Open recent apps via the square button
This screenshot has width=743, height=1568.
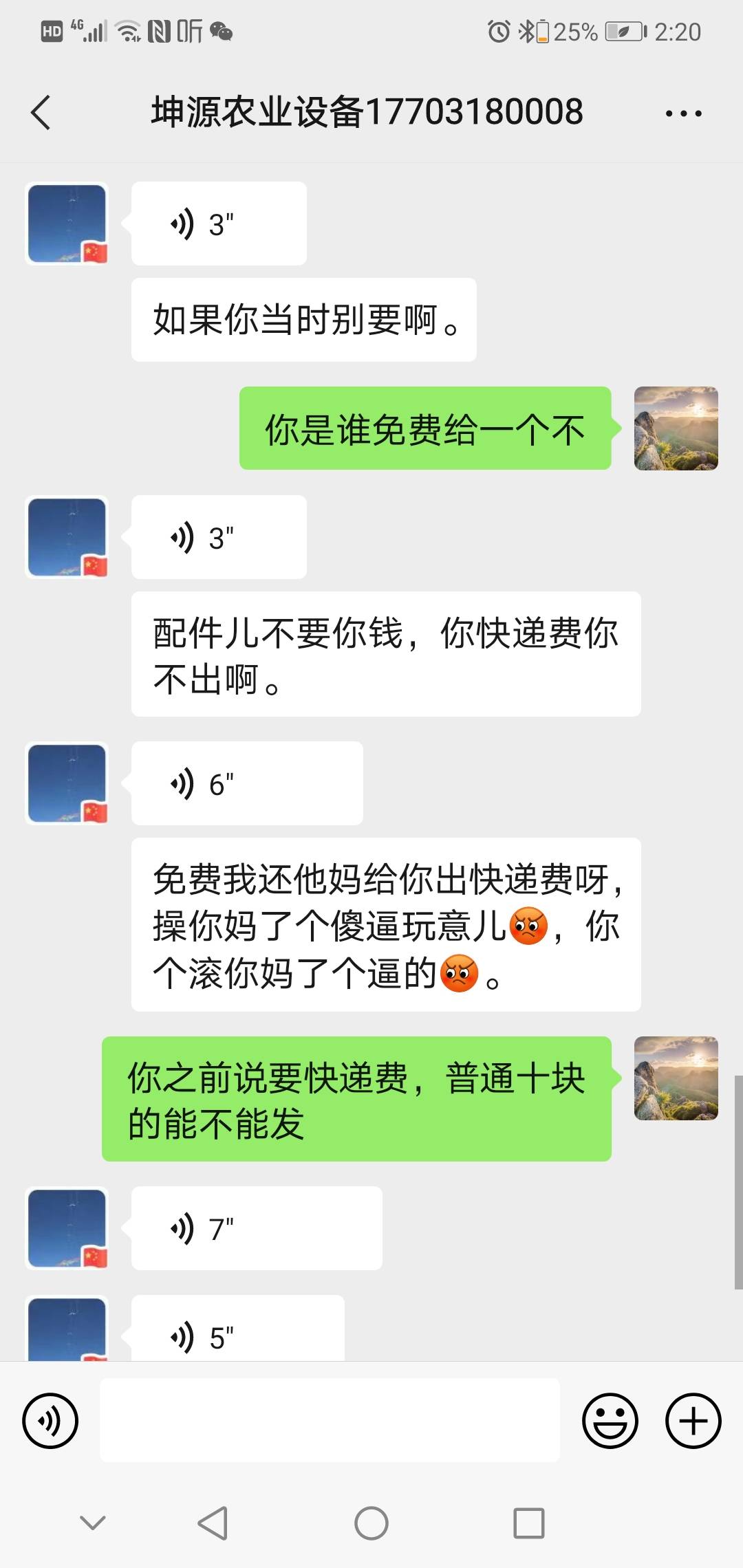tap(529, 1523)
